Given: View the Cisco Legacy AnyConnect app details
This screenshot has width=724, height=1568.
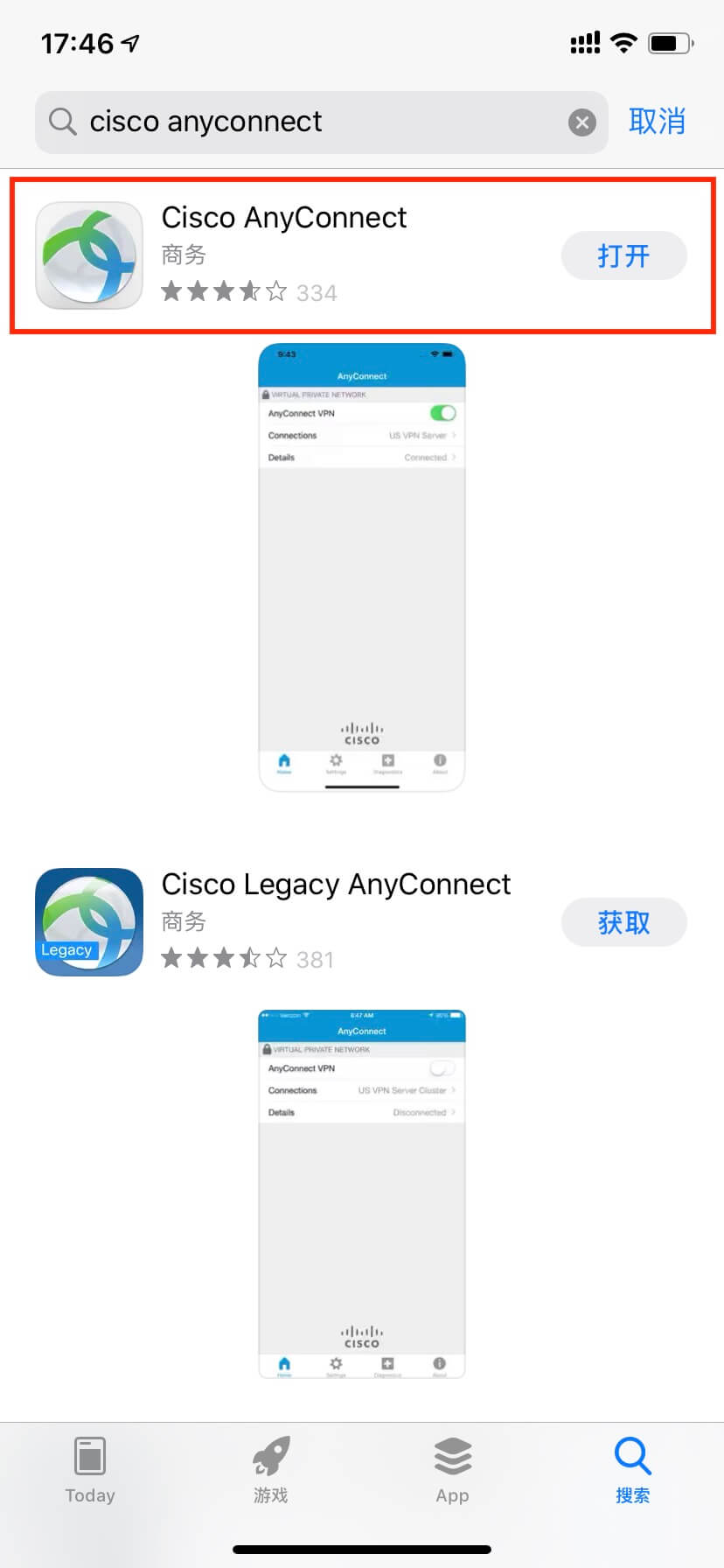Looking at the screenshot, I should point(336,885).
